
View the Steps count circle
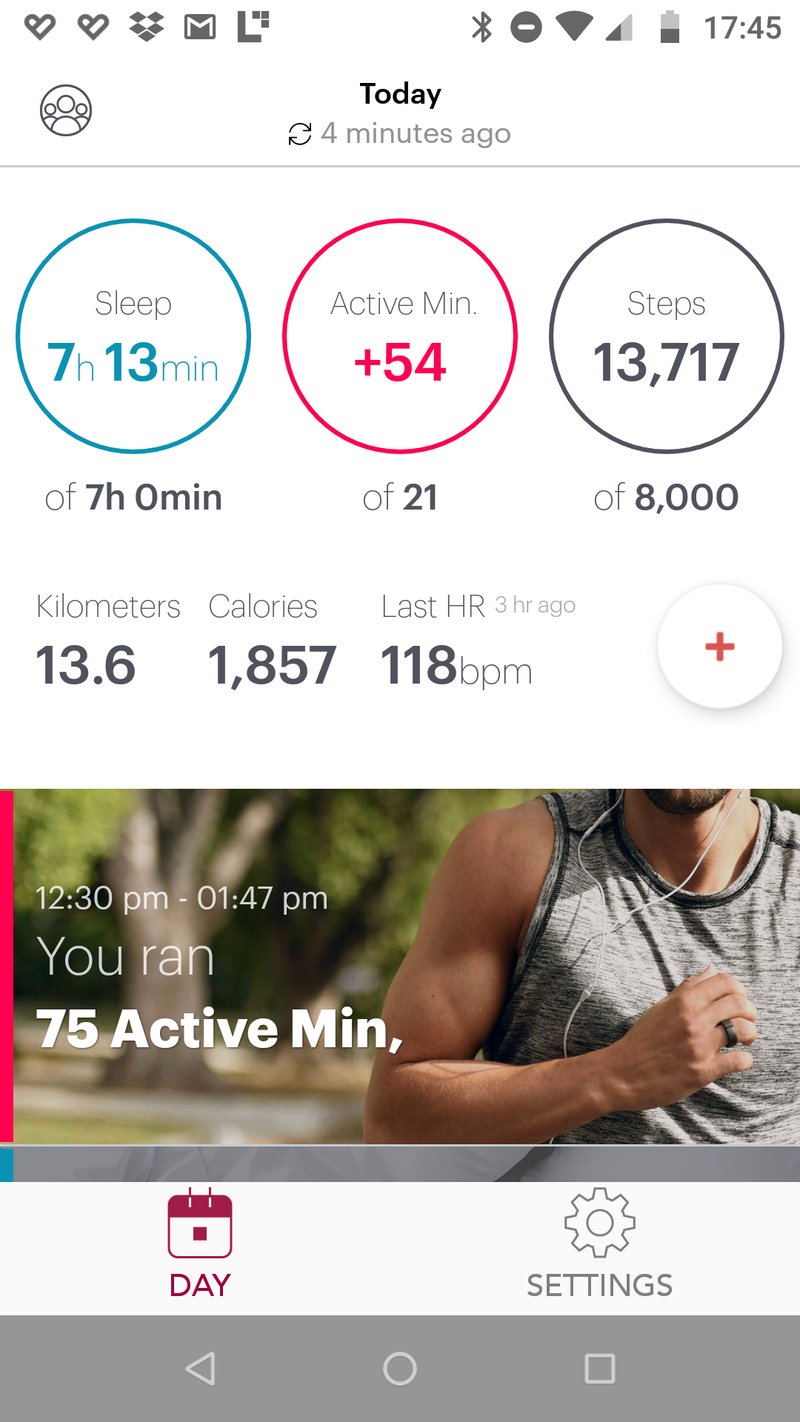pyautogui.click(x=666, y=335)
